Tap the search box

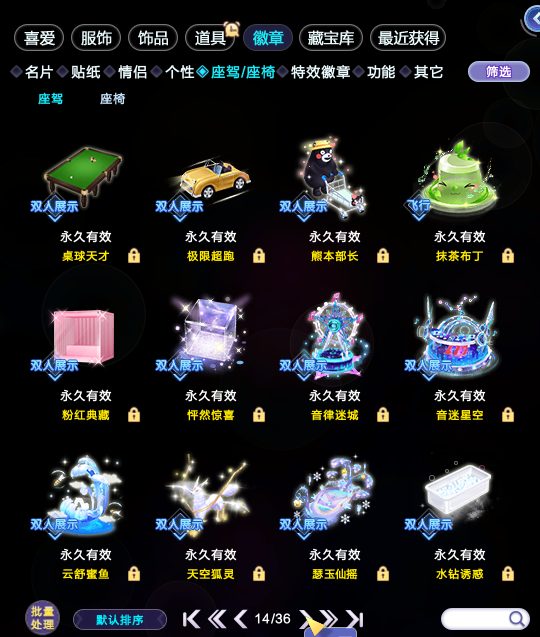pos(486,619)
